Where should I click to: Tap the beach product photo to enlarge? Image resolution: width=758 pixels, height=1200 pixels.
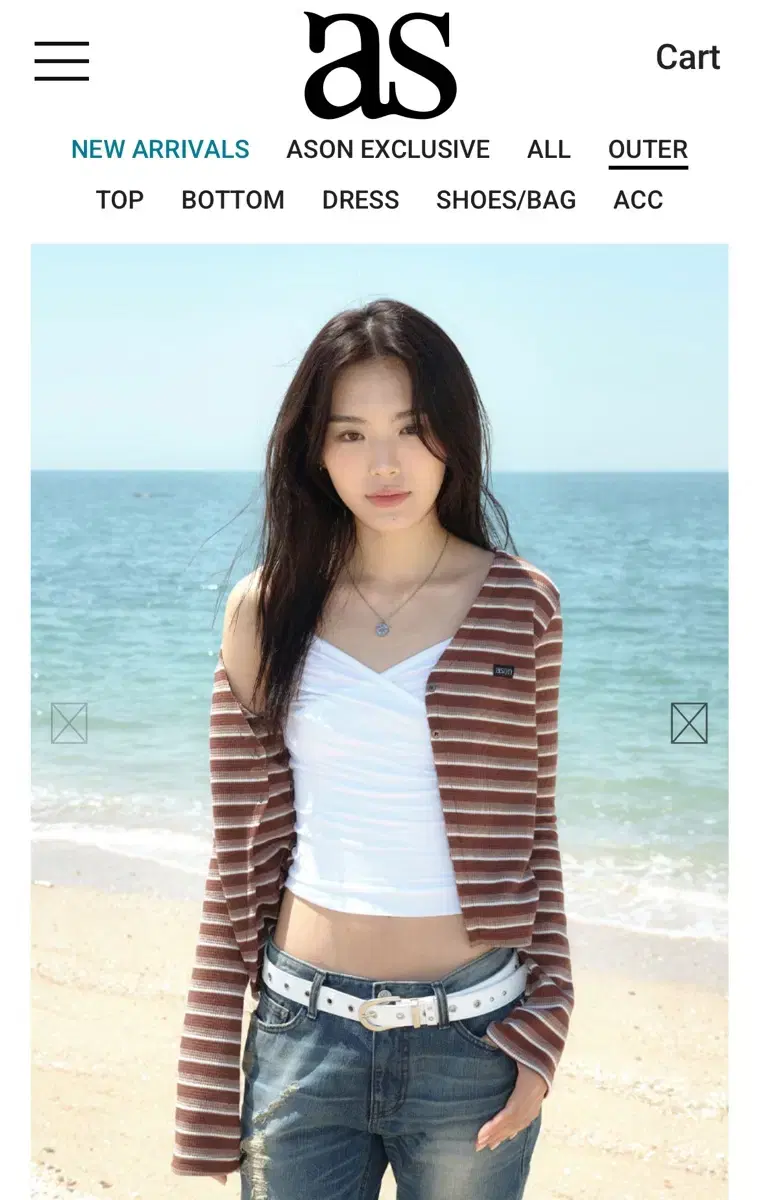379,720
